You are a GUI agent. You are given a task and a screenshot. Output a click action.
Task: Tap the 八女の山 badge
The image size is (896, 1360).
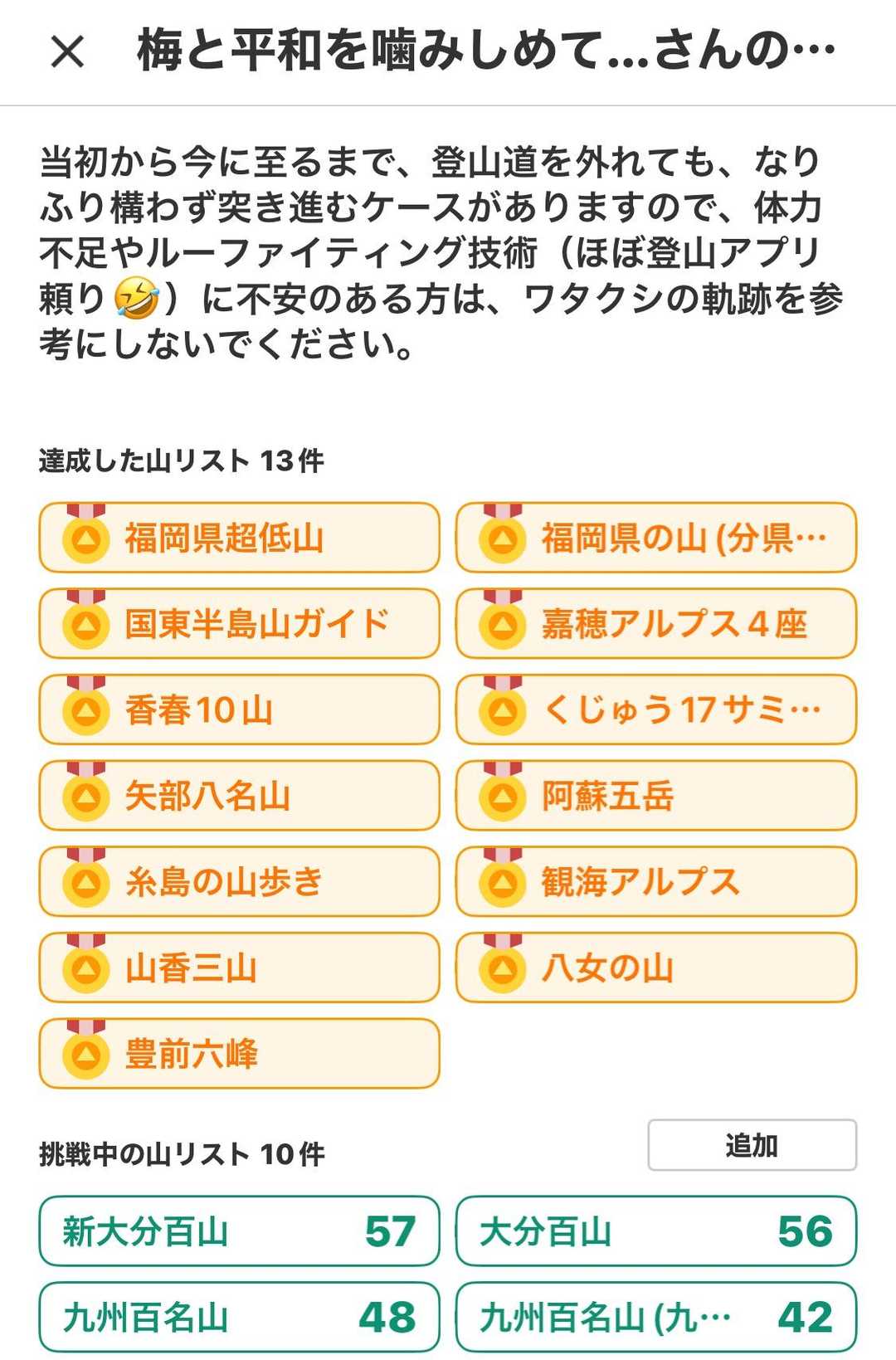655,968
